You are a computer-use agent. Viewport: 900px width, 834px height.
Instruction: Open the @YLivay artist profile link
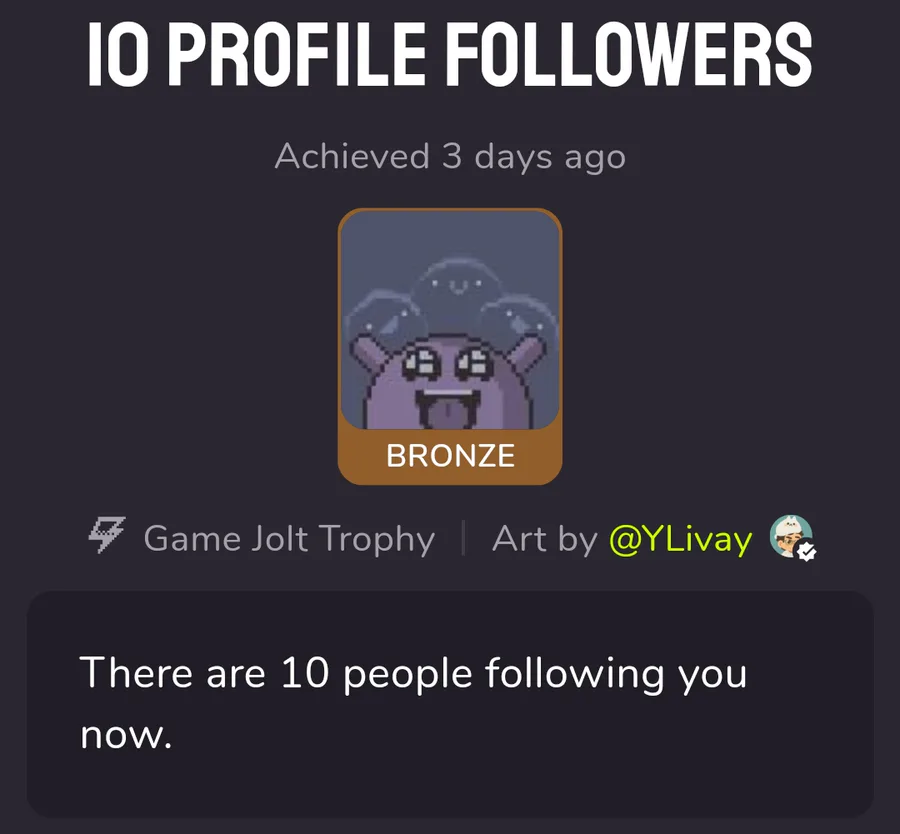pyautogui.click(x=680, y=539)
